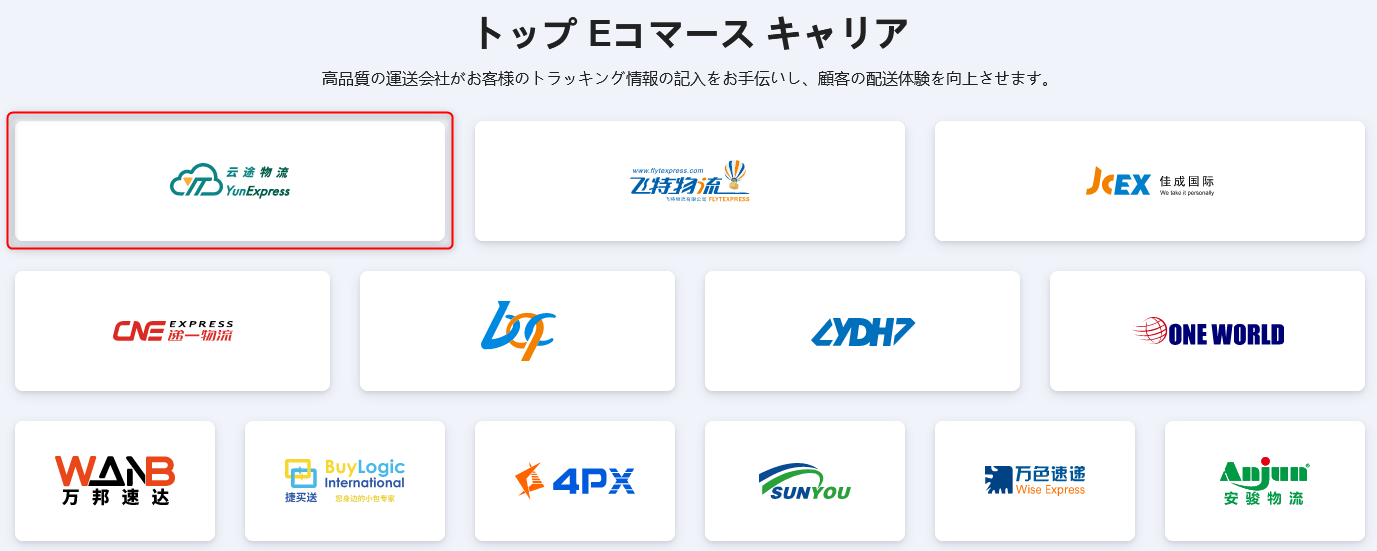Open the BQC carrier card
The width and height of the screenshot is (1377, 551).
point(517,331)
